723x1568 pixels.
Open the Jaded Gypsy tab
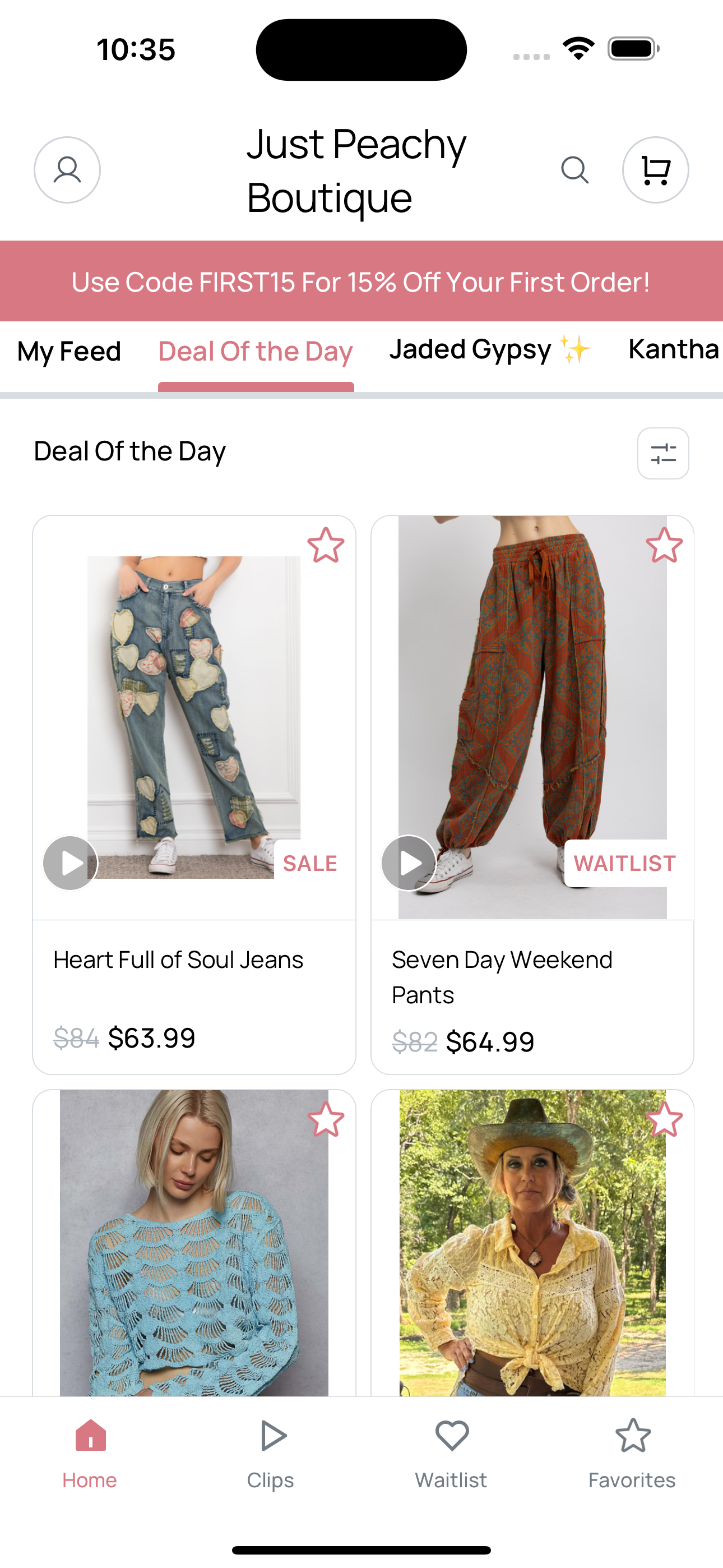[488, 351]
